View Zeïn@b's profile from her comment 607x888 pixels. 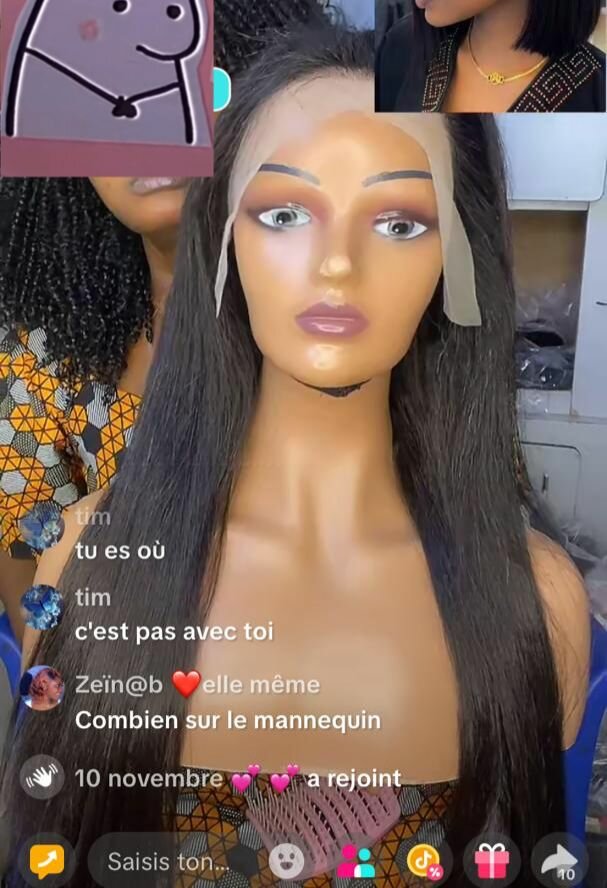(x=41, y=687)
